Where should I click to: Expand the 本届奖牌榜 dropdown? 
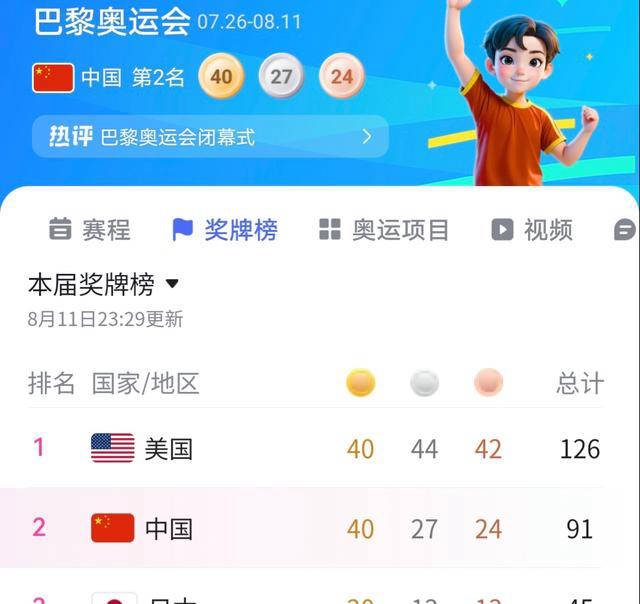click(x=103, y=284)
